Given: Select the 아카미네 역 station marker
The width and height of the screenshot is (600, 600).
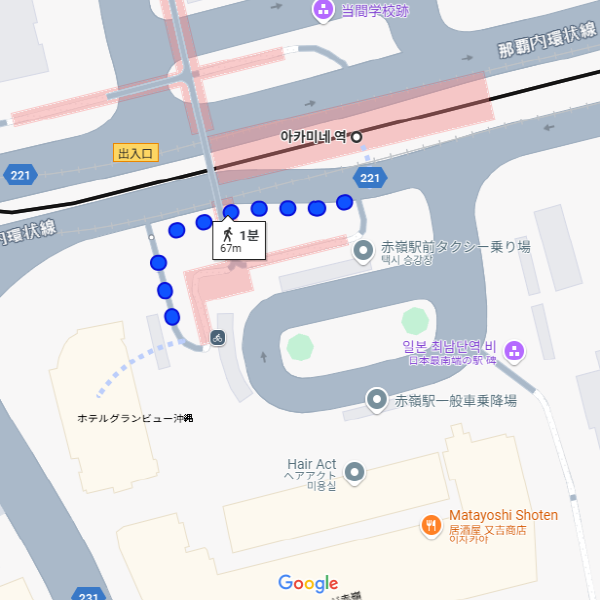Looking at the screenshot, I should [x=356, y=137].
